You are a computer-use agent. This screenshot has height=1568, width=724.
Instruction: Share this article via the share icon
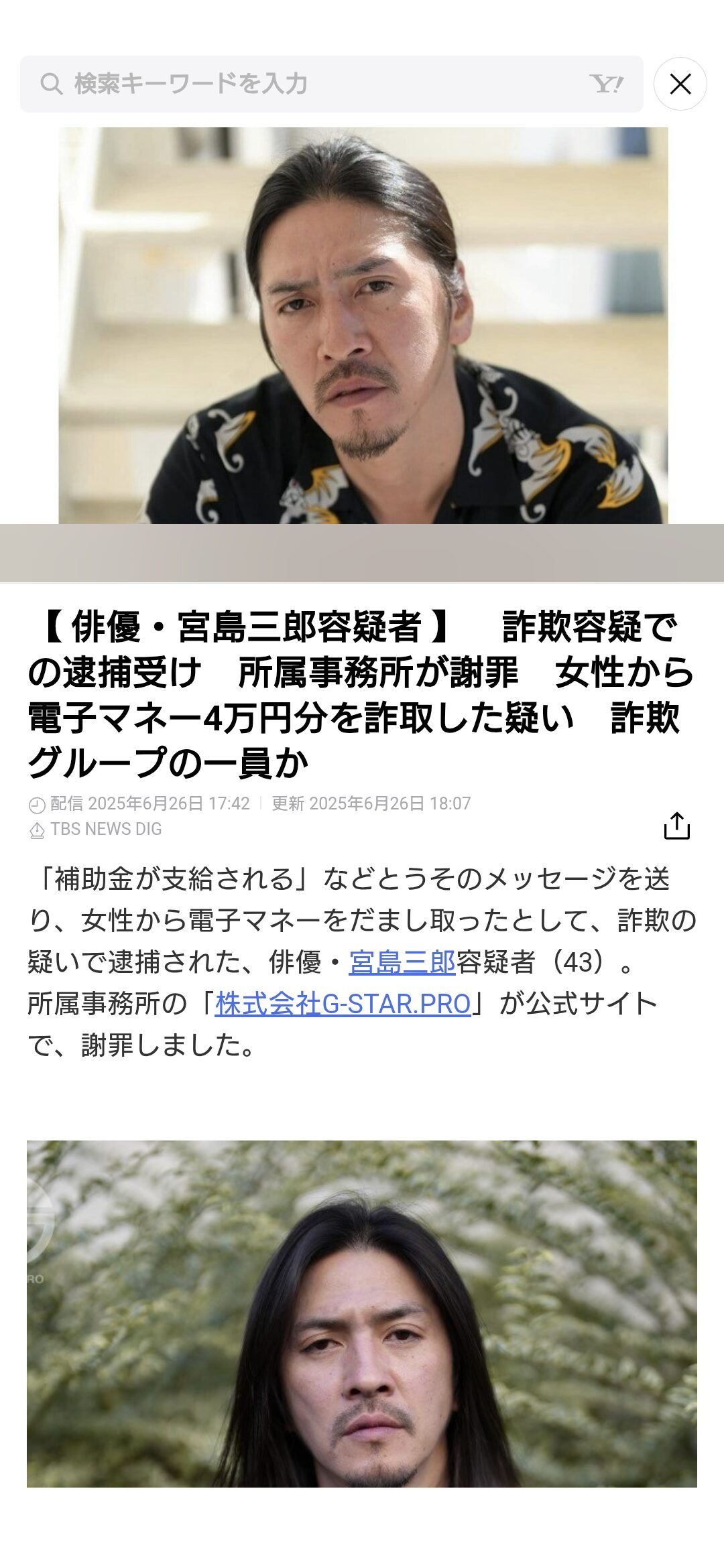coord(676,826)
